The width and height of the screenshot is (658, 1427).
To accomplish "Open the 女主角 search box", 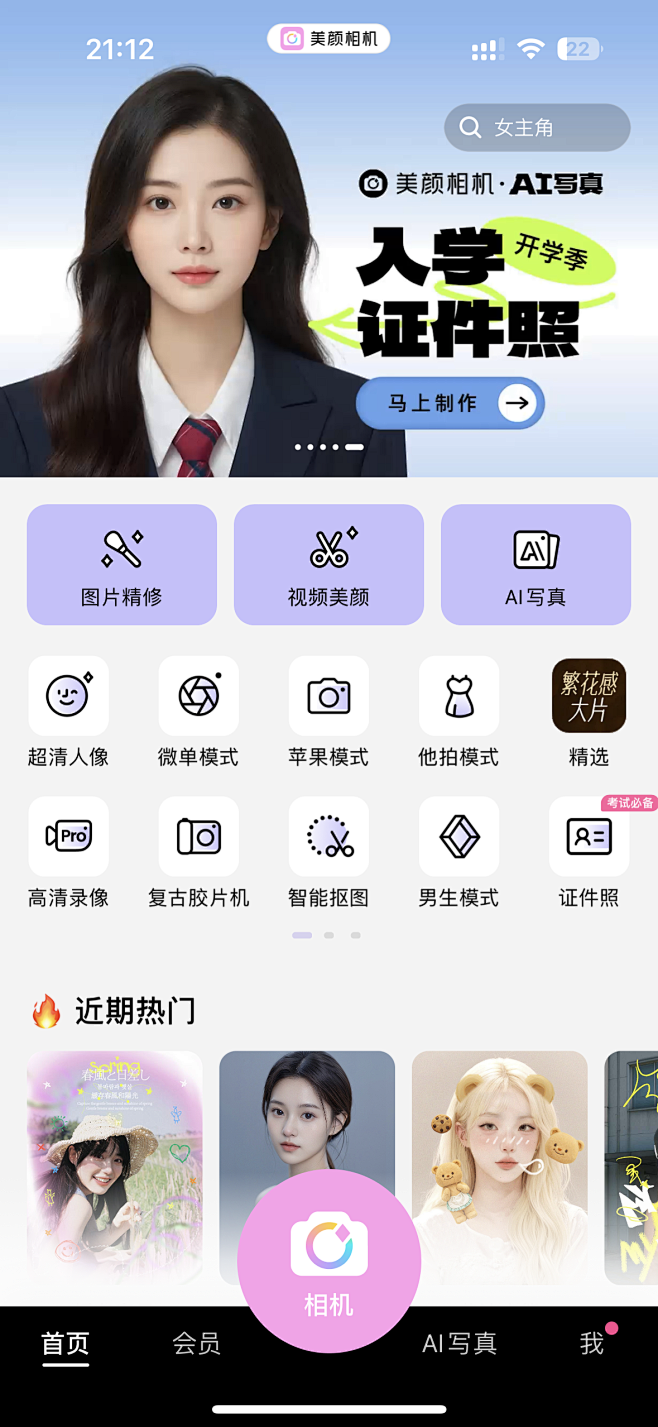I will [x=537, y=128].
